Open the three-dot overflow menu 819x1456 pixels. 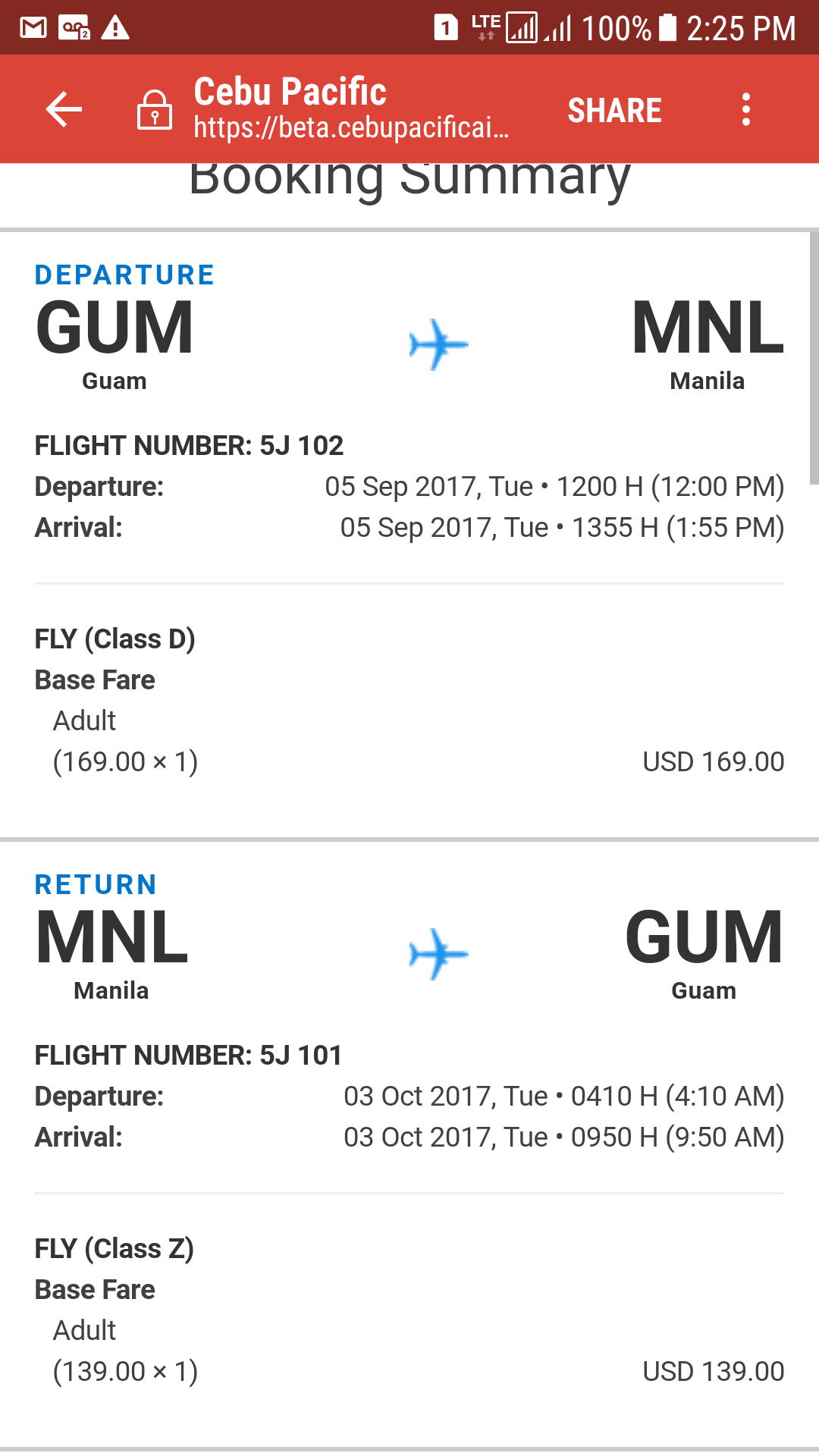pos(746,110)
